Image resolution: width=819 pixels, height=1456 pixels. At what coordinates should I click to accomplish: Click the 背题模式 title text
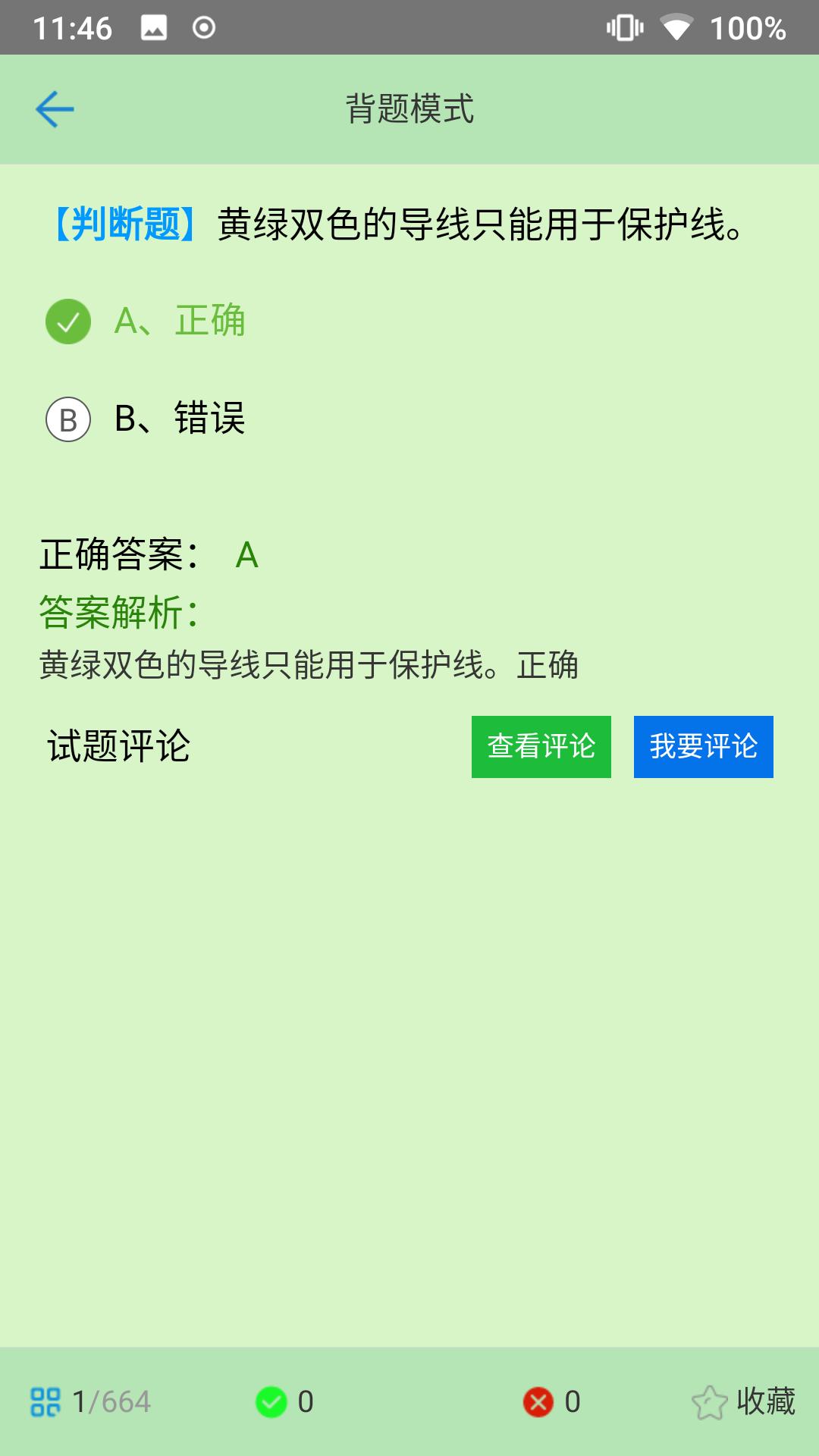(x=409, y=108)
